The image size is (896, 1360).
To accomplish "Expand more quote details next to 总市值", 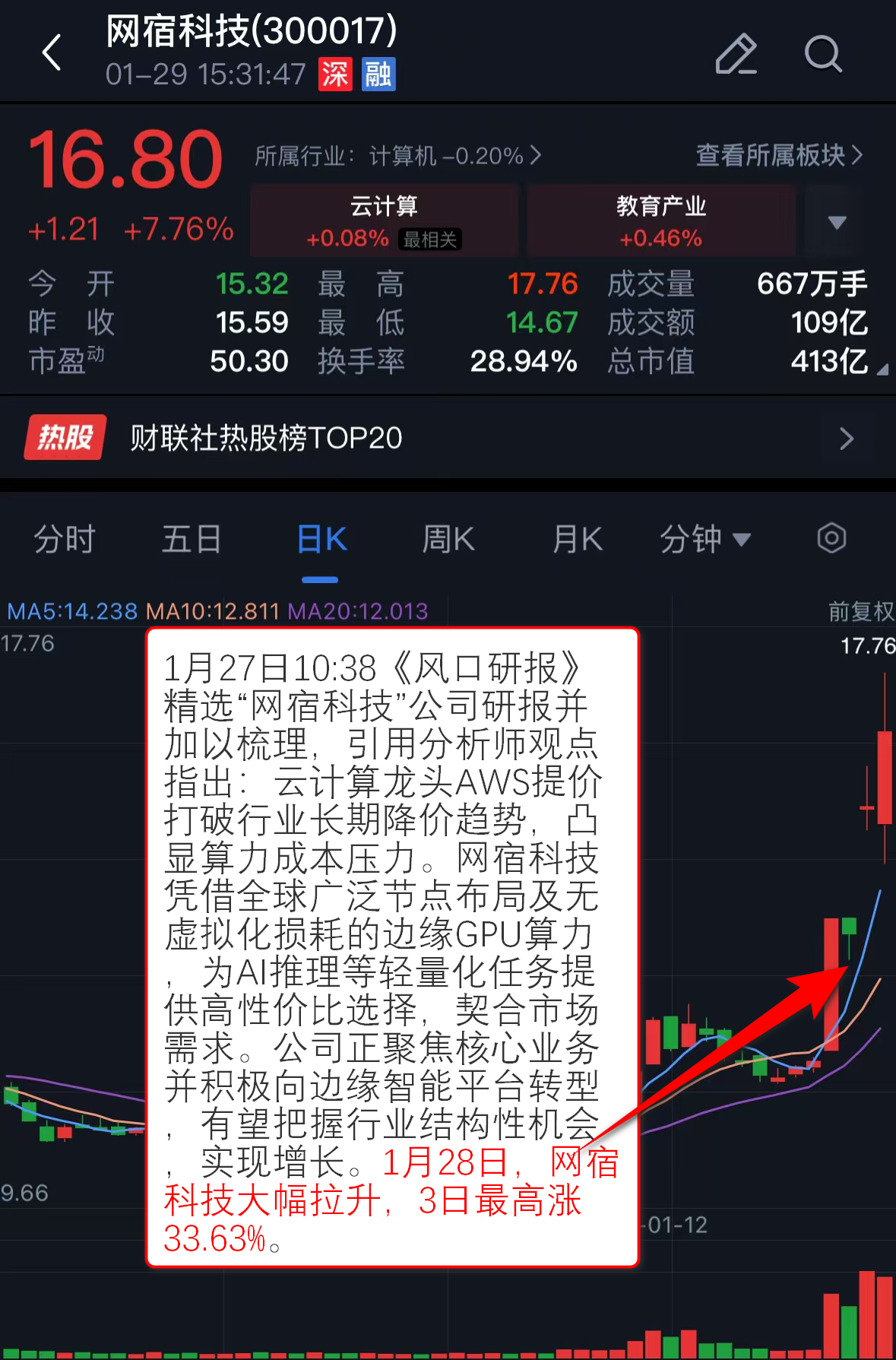I will 882,369.
